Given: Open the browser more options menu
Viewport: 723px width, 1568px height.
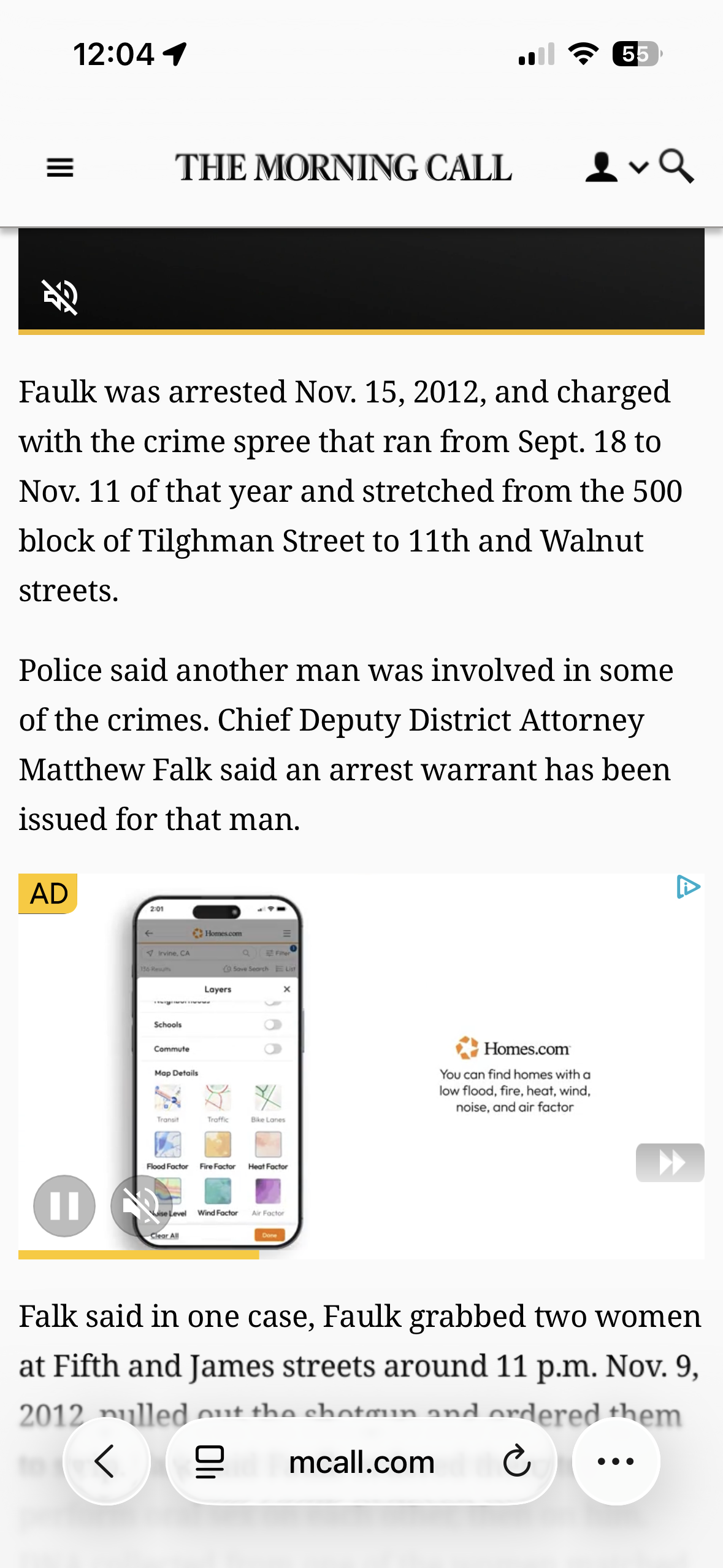Looking at the screenshot, I should (616, 1461).
